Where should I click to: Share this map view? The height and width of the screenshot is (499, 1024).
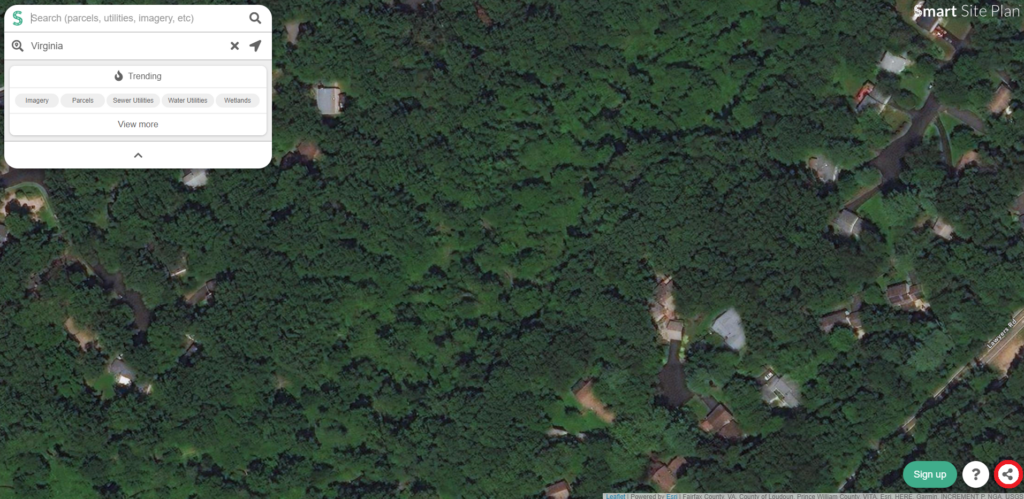pyautogui.click(x=1009, y=474)
